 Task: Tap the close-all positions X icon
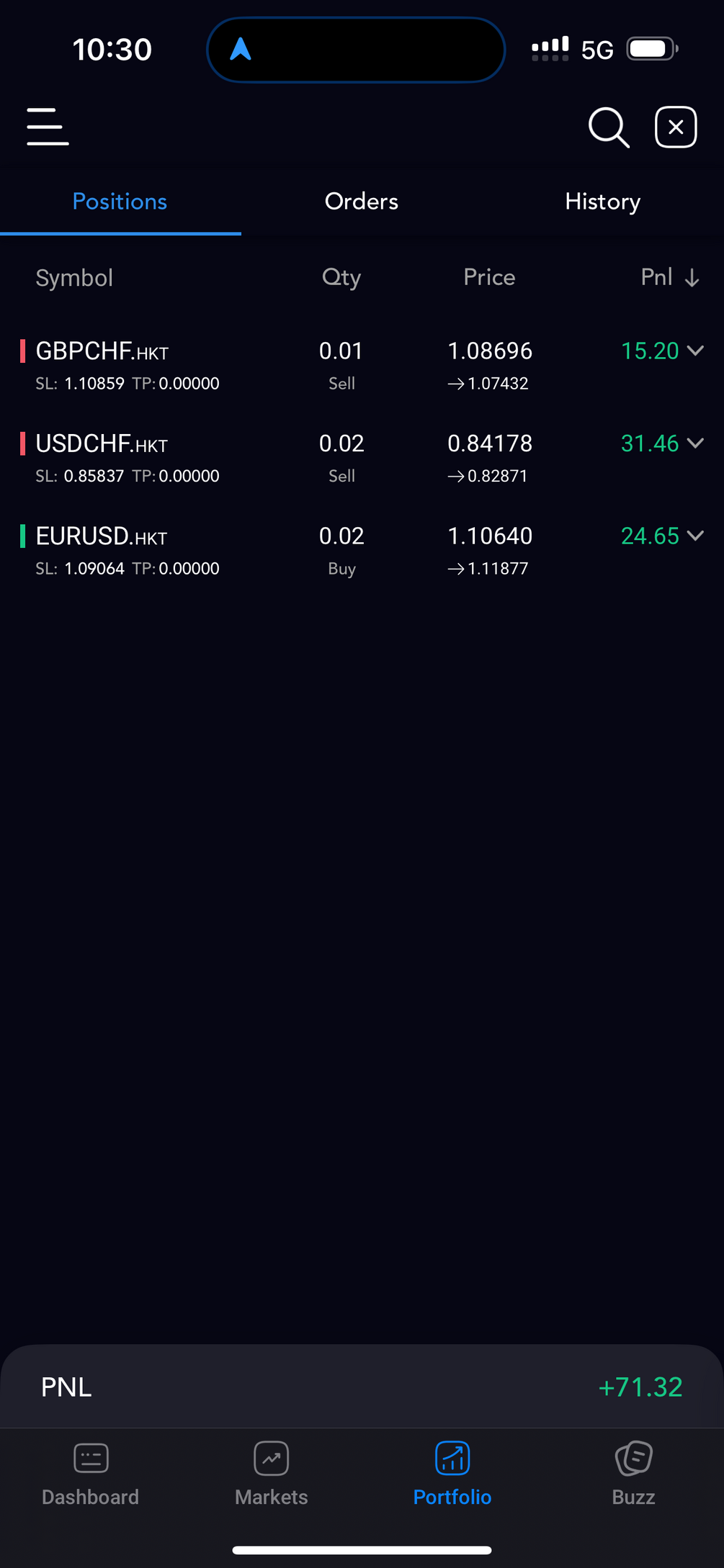pos(676,127)
